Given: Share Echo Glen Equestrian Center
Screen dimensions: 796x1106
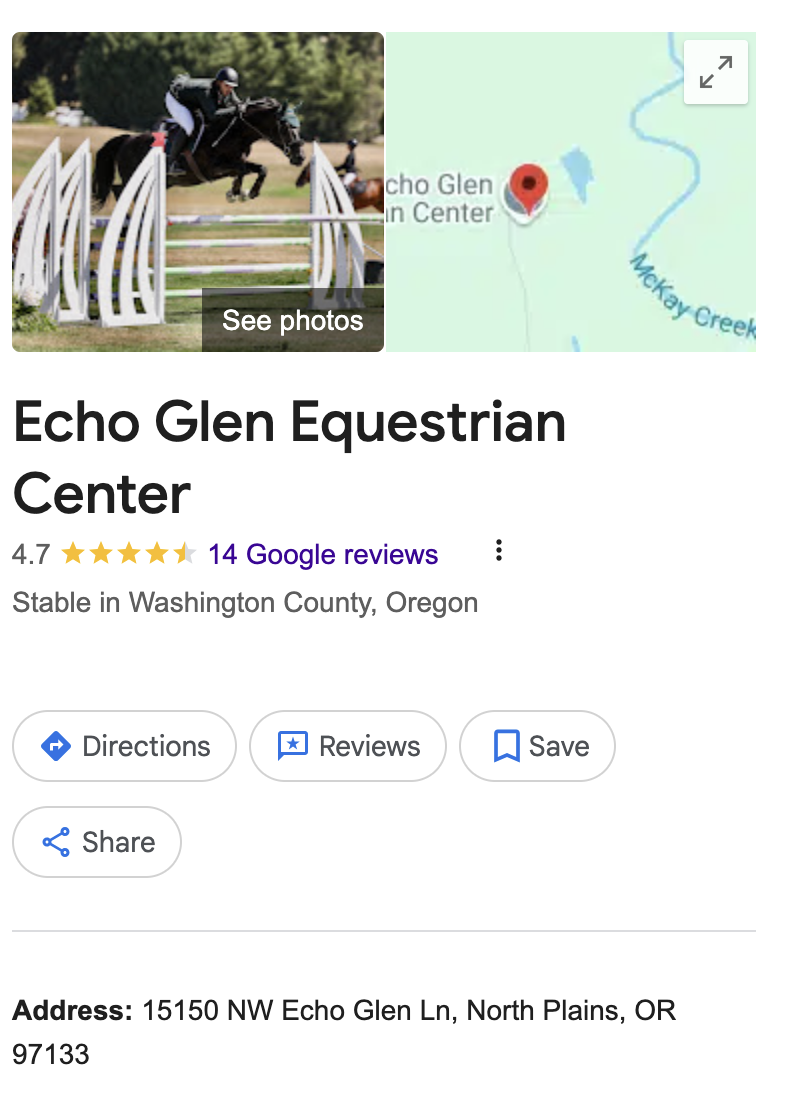Looking at the screenshot, I should pos(97,842).
